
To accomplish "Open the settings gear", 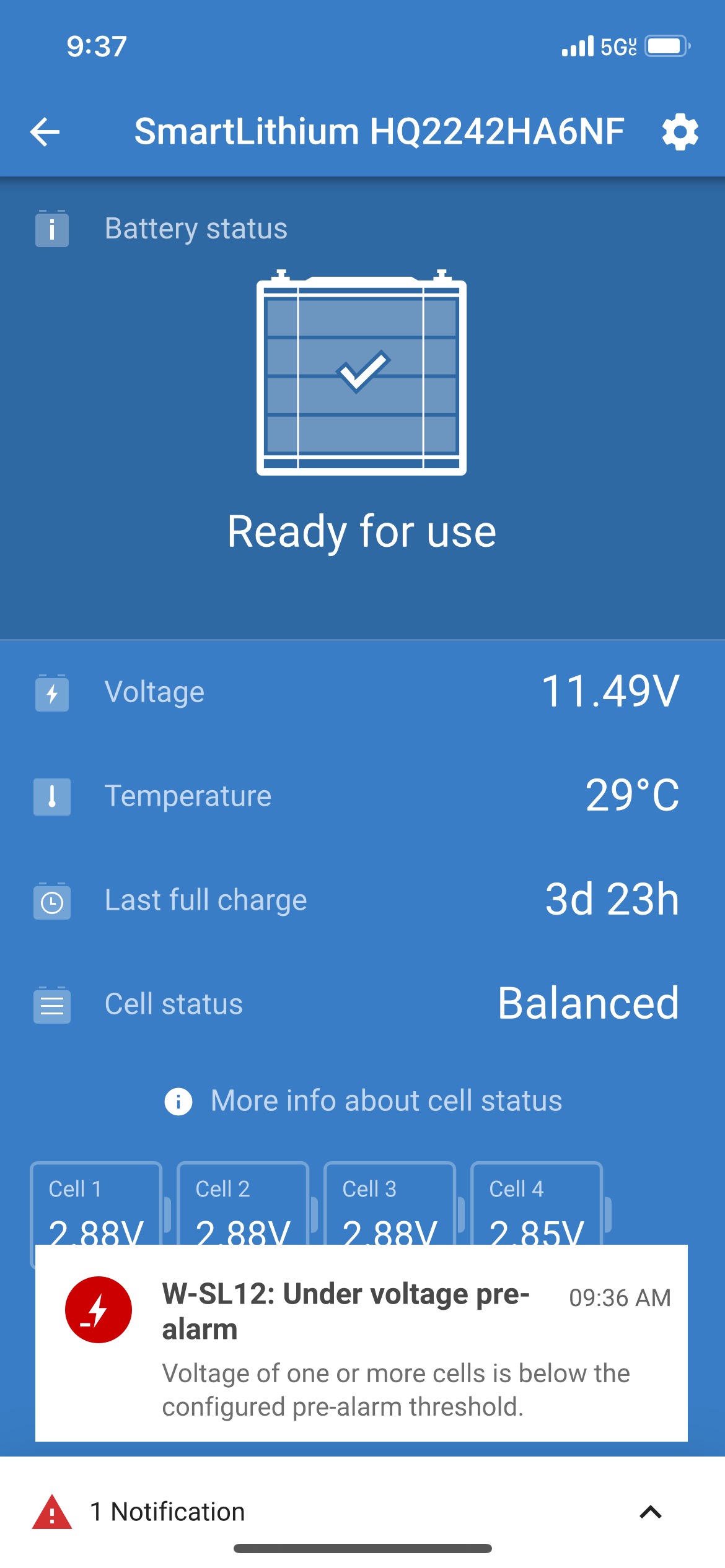I will 680,132.
